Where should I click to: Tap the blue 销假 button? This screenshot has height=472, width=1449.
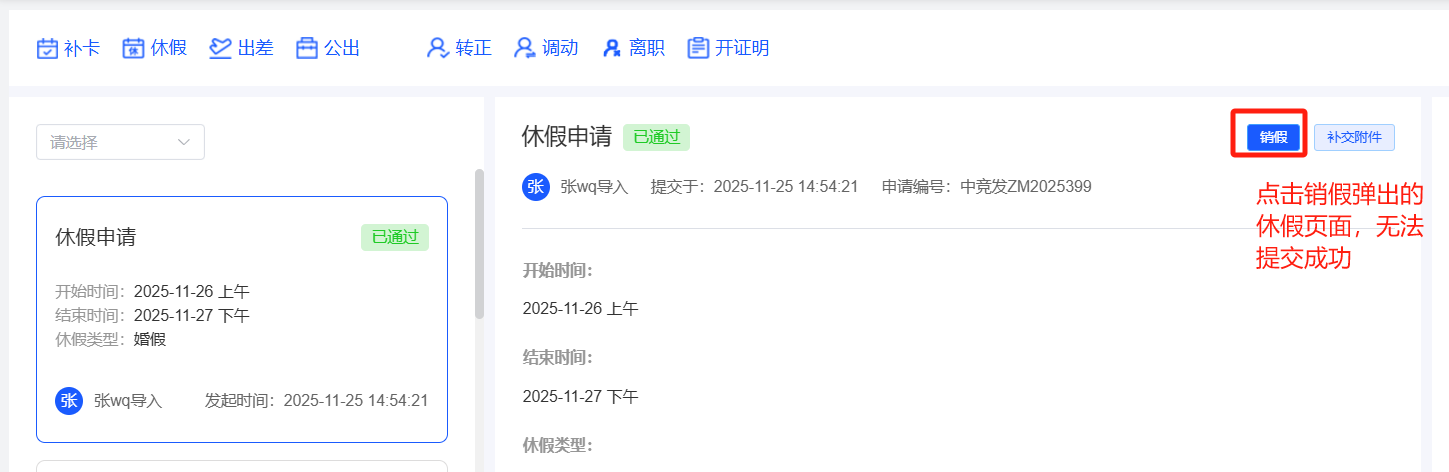click(1273, 138)
